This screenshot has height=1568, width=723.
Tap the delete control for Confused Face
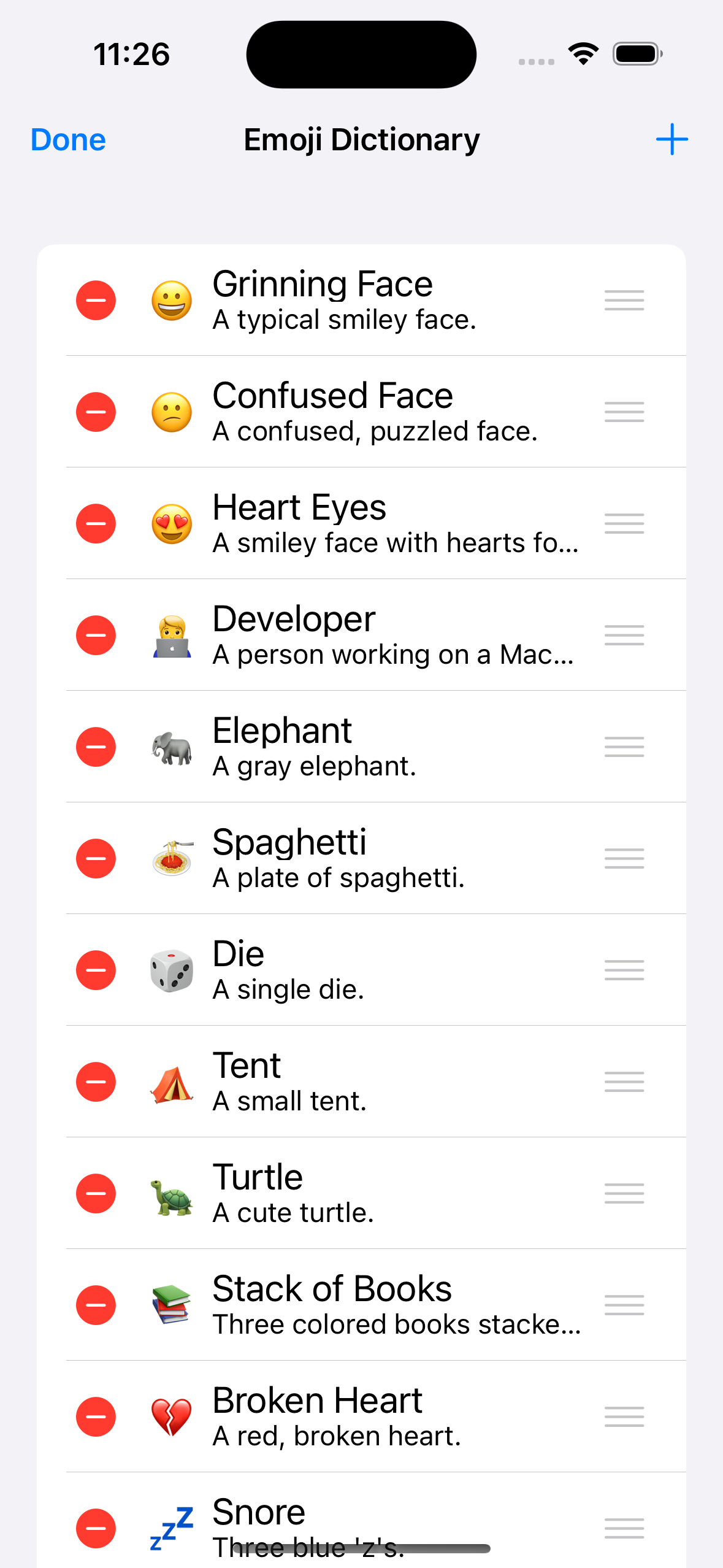click(x=96, y=412)
